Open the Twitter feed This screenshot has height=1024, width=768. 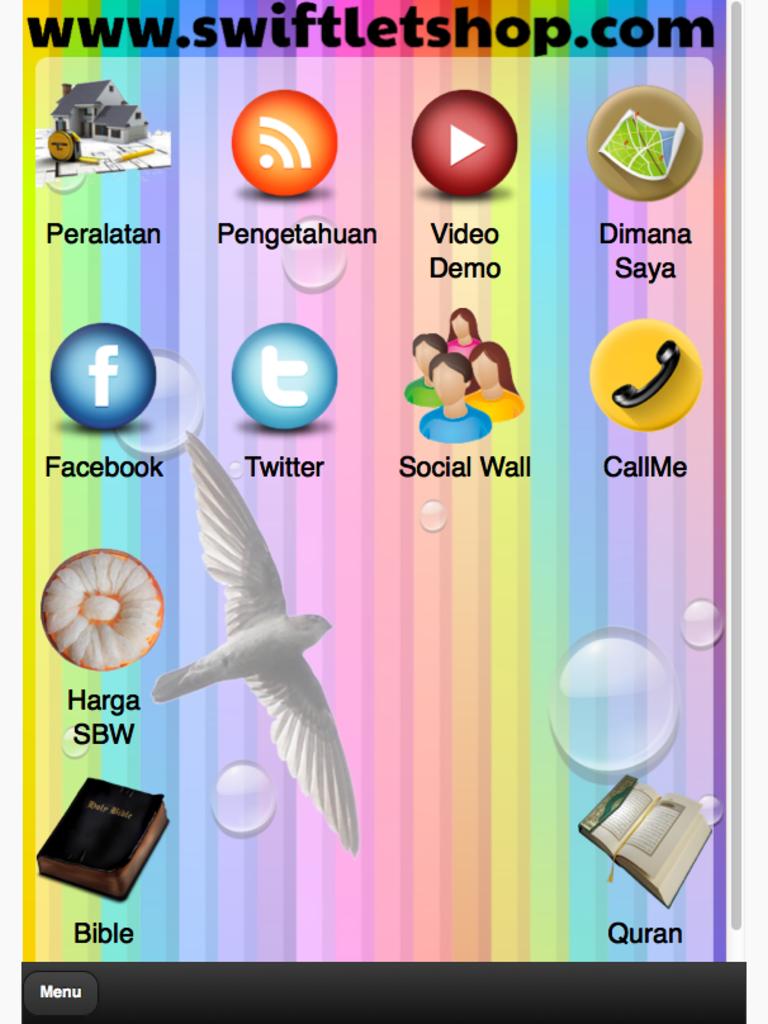coord(284,377)
